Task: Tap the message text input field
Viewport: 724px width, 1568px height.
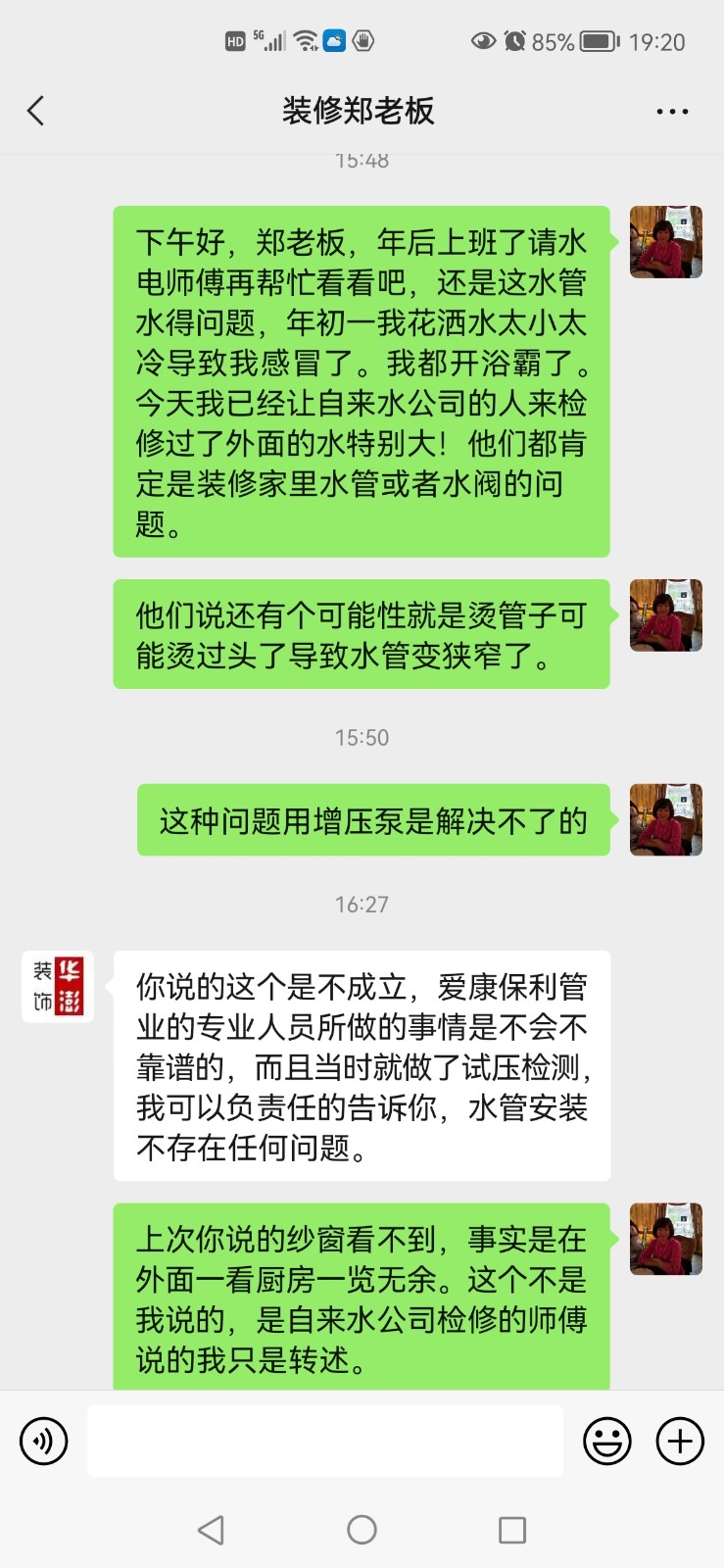Action: tap(325, 1441)
